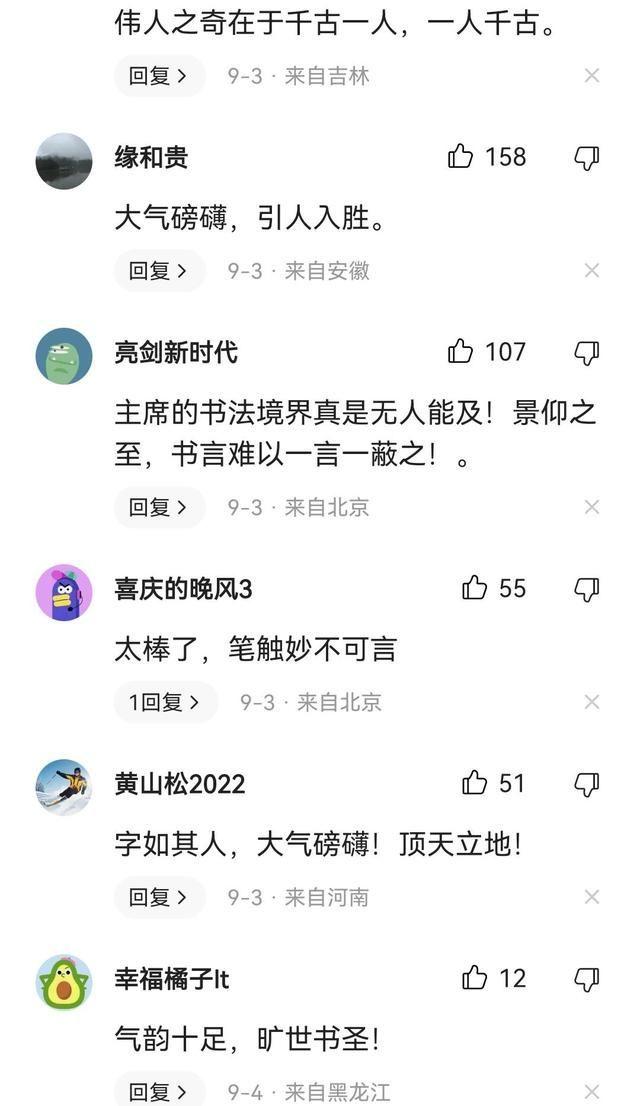Like 喜庆的晚风3's comment

[x=475, y=588]
